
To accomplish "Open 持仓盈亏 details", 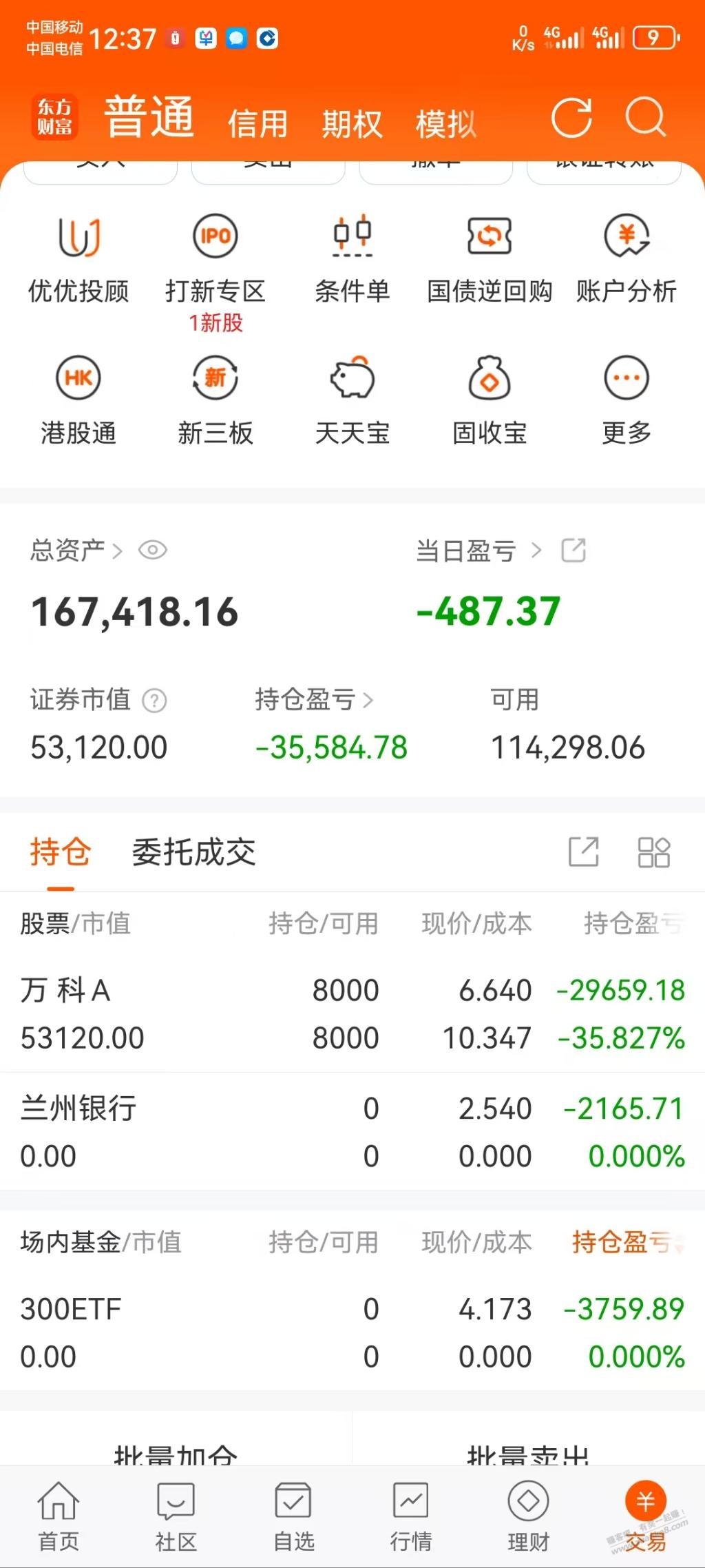I will (314, 700).
